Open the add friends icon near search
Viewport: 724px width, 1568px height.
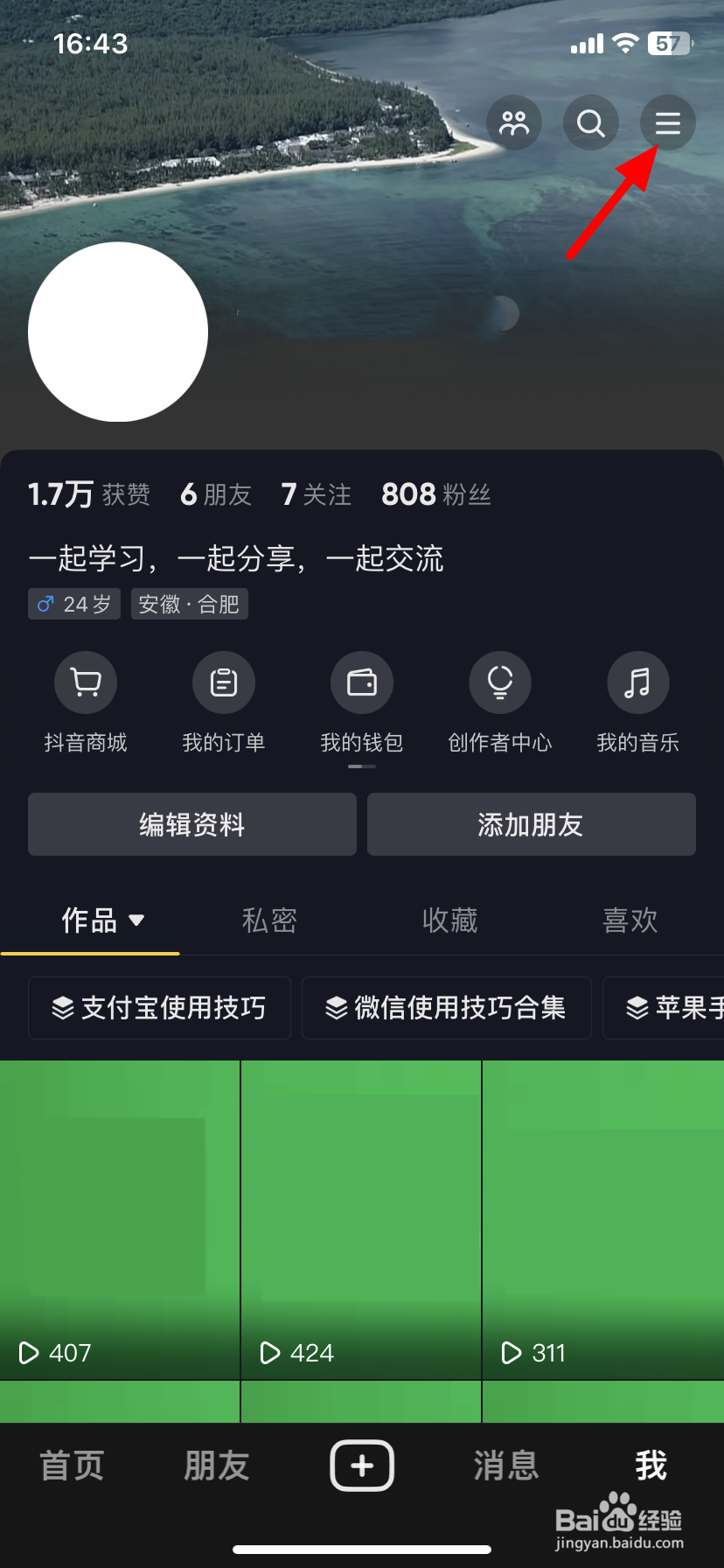(513, 122)
